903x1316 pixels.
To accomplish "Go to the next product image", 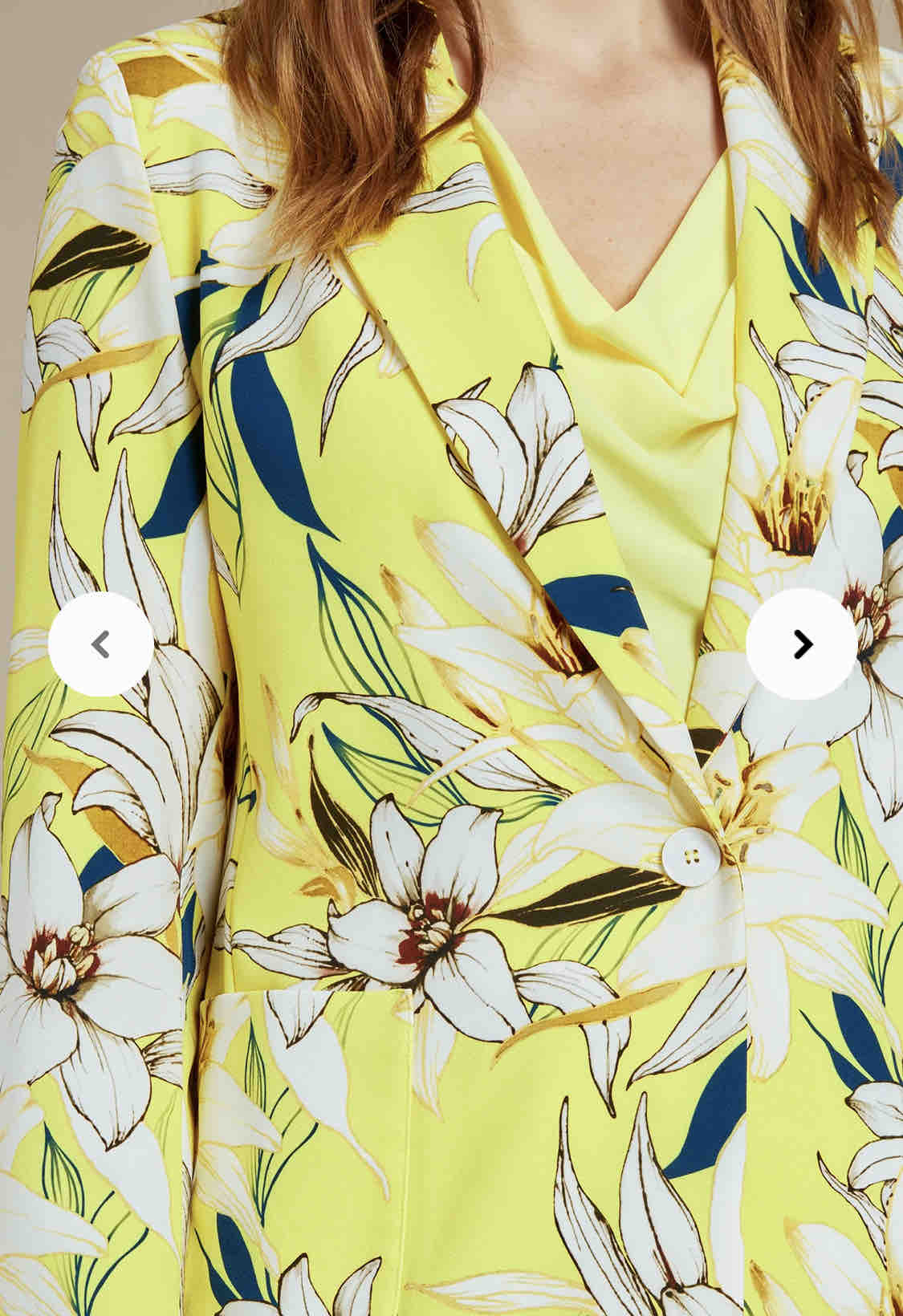I will pos(801,644).
